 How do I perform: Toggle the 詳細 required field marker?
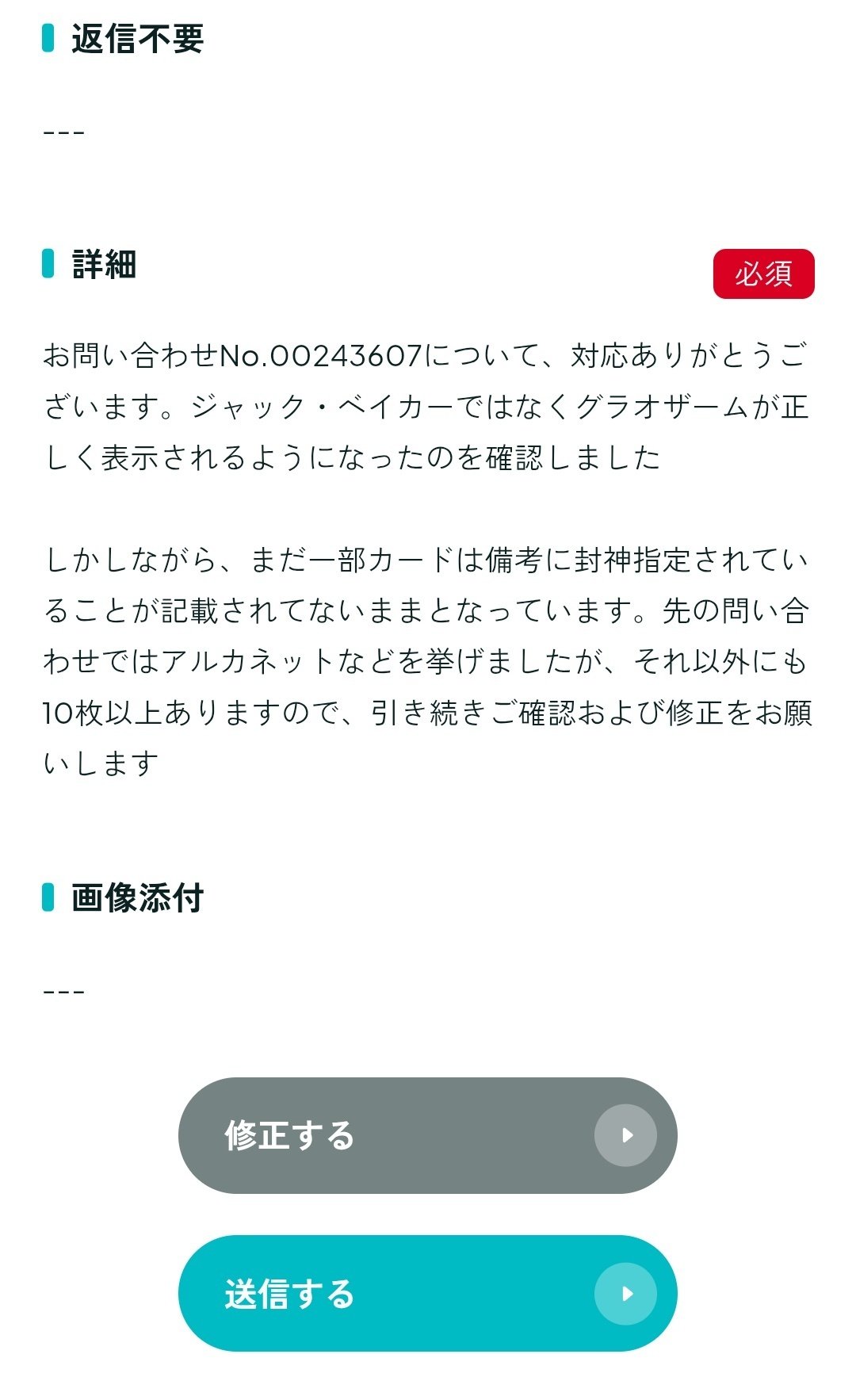tap(765, 272)
